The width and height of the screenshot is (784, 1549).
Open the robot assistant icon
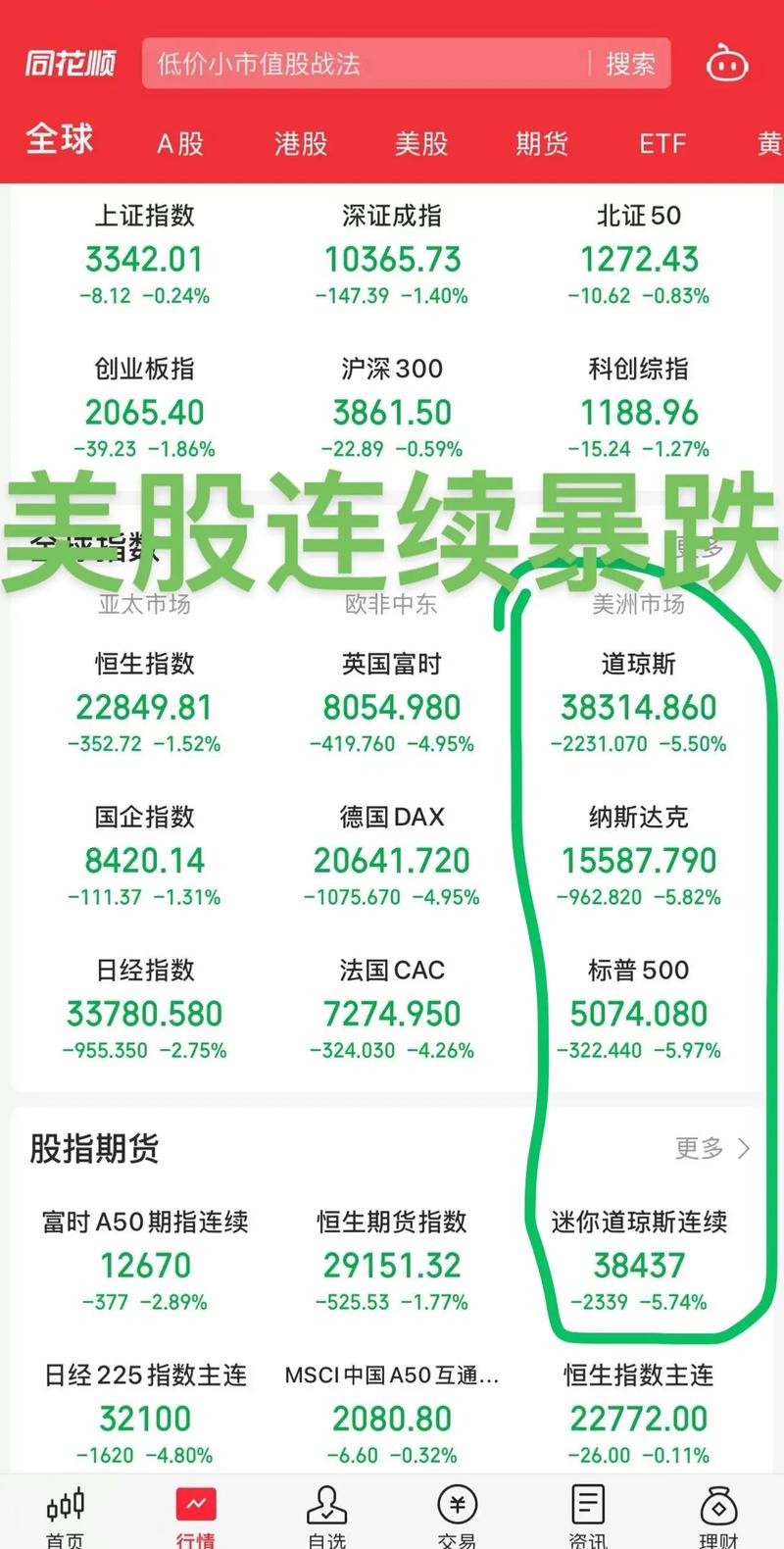coord(727,65)
